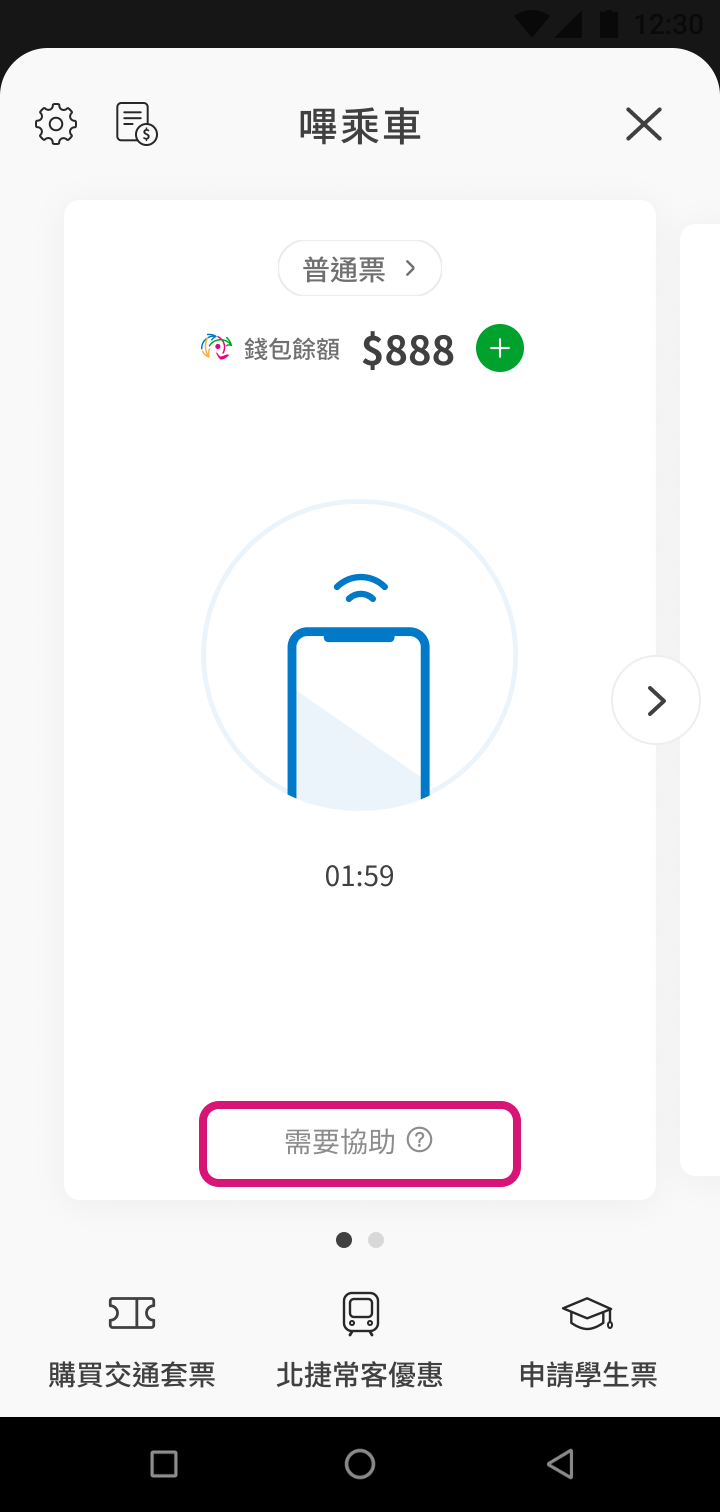Go to the next card with the arrow
Viewport: 720px width, 1512px height.
[x=656, y=700]
